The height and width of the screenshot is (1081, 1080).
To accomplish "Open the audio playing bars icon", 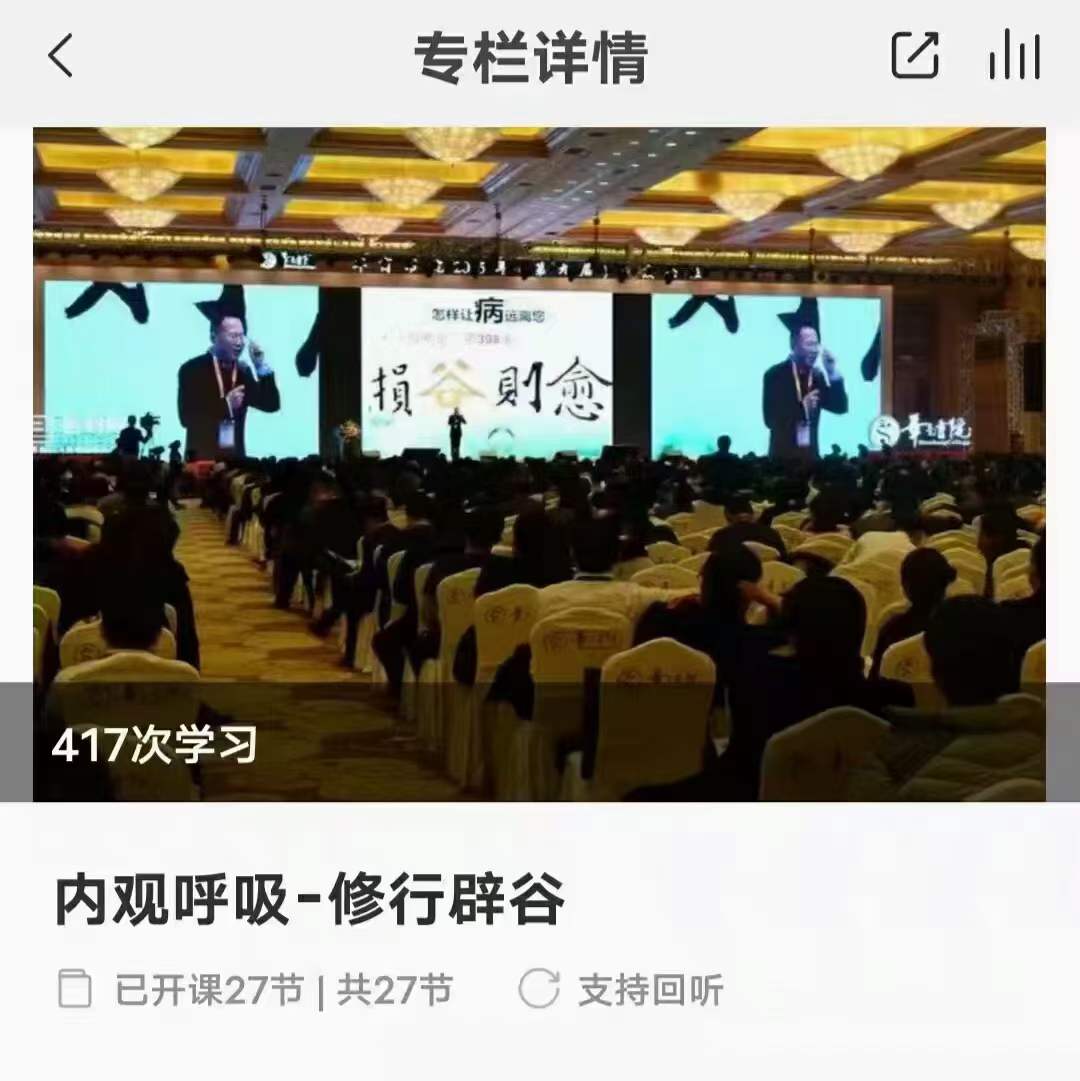I will pos(1014,56).
